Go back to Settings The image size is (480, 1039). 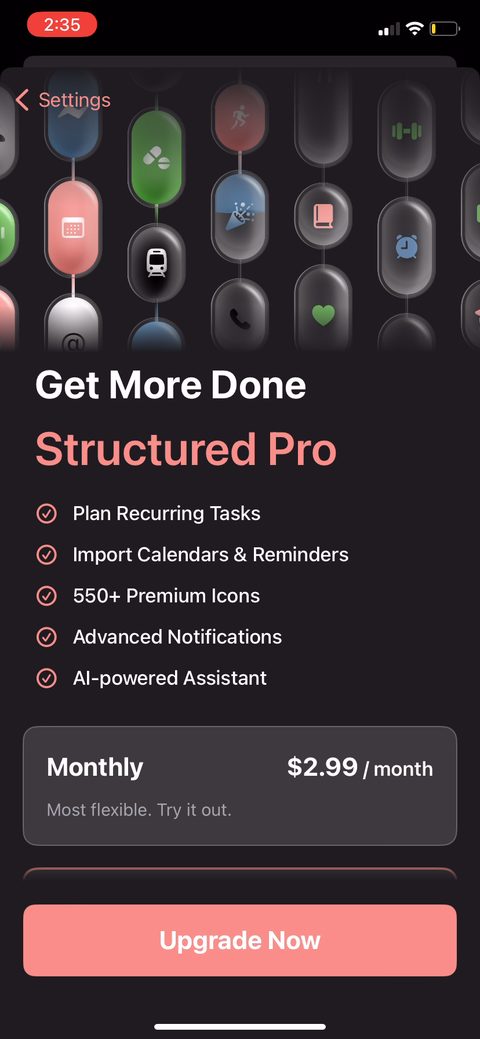point(63,100)
